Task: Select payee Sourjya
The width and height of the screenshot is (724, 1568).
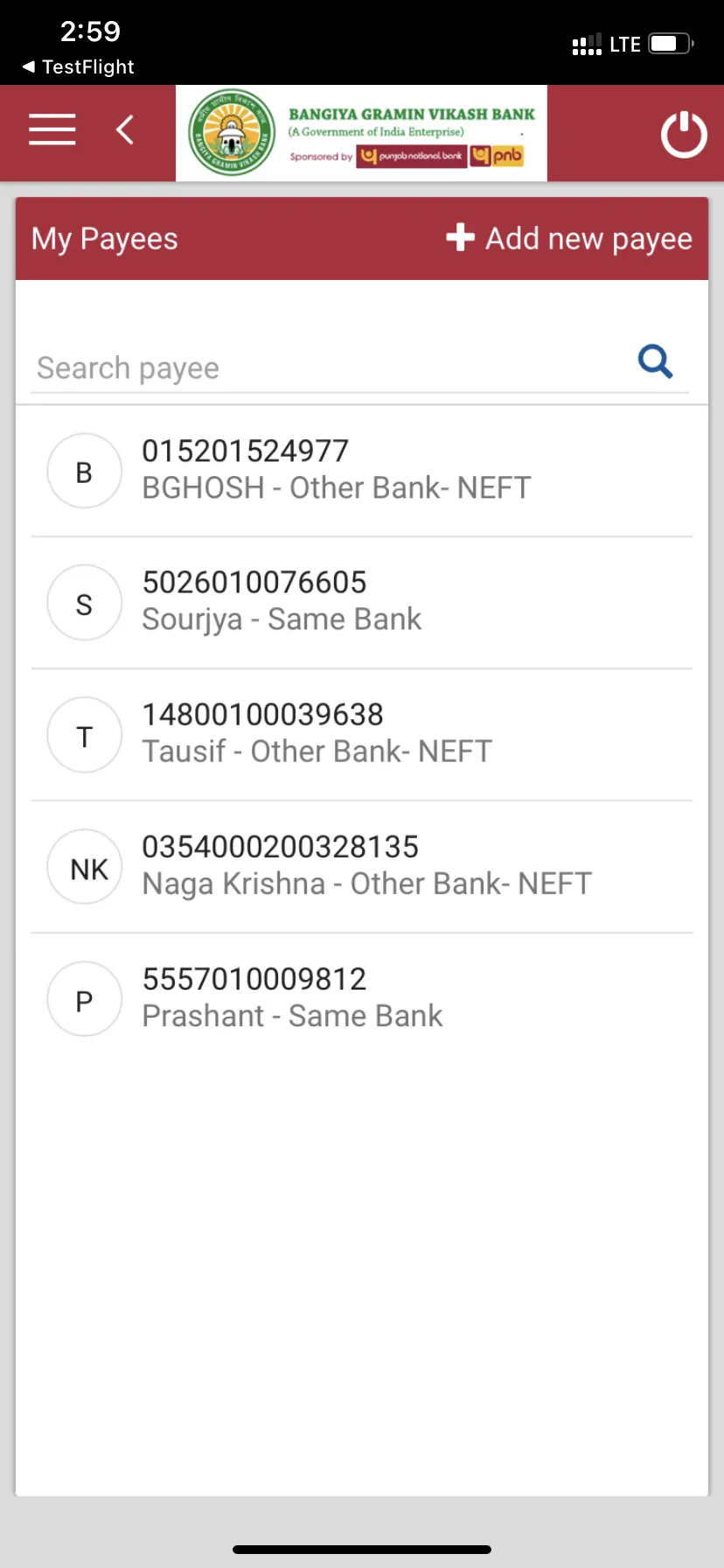Action: (282, 601)
